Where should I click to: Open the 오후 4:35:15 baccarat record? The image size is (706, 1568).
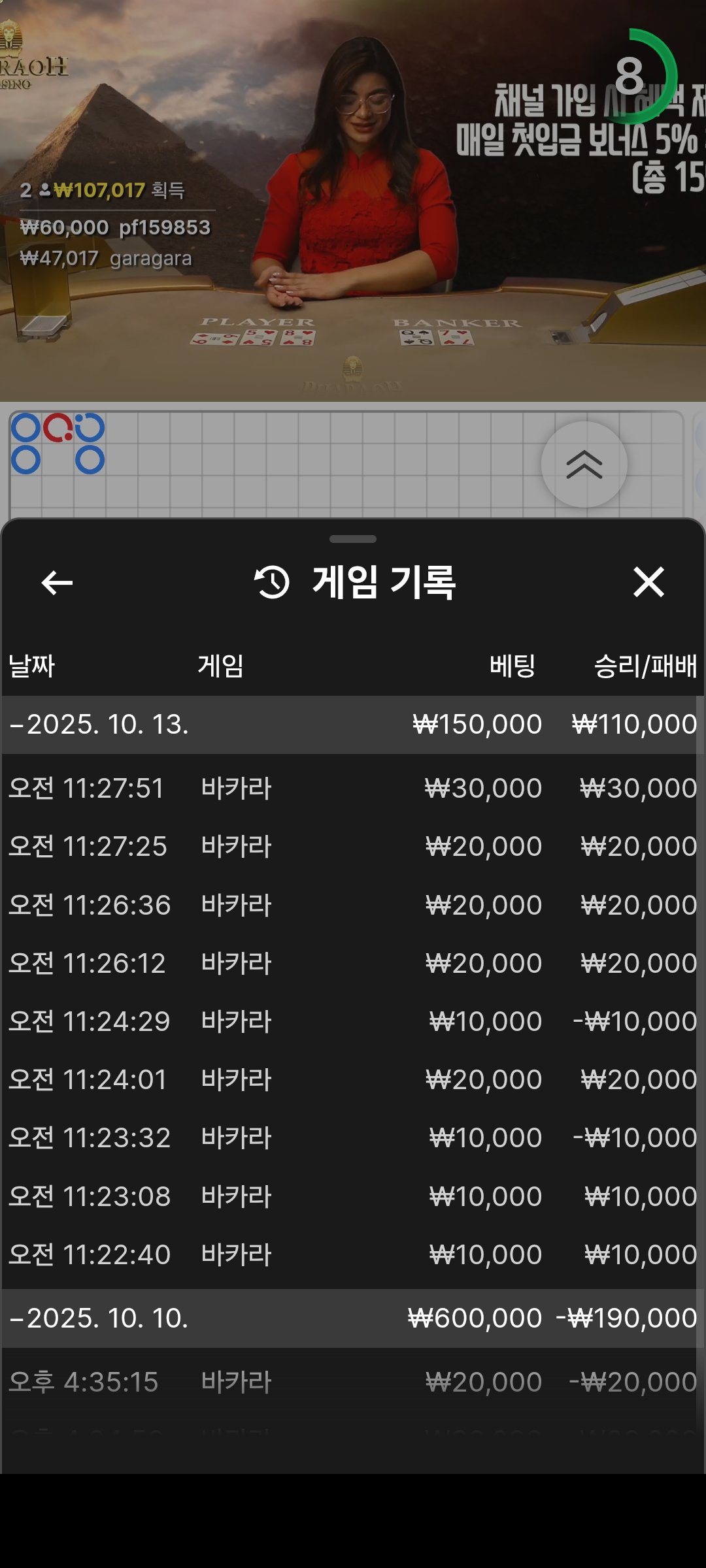click(352, 1382)
